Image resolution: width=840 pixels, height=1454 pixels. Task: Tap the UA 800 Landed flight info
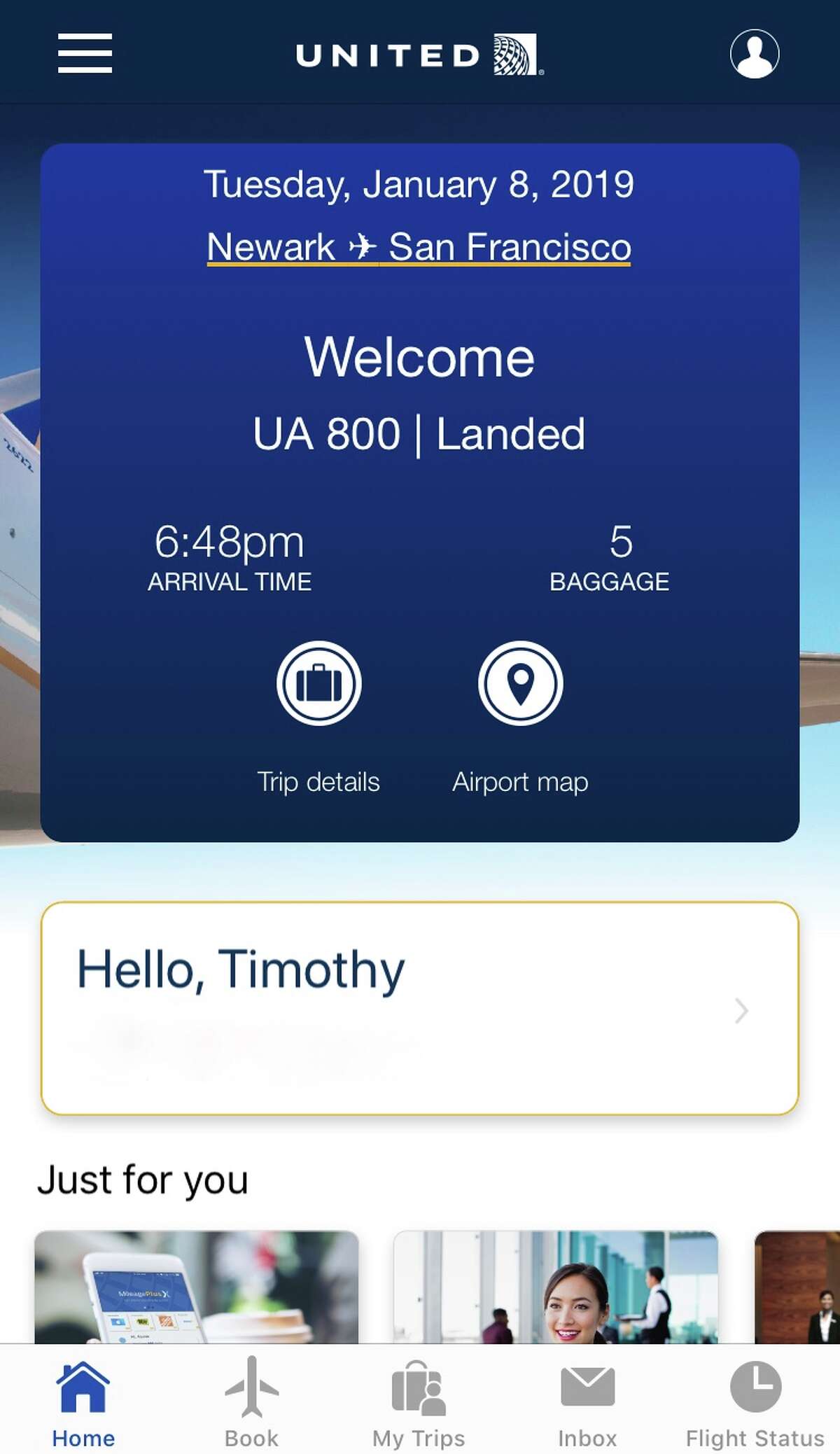click(x=420, y=433)
